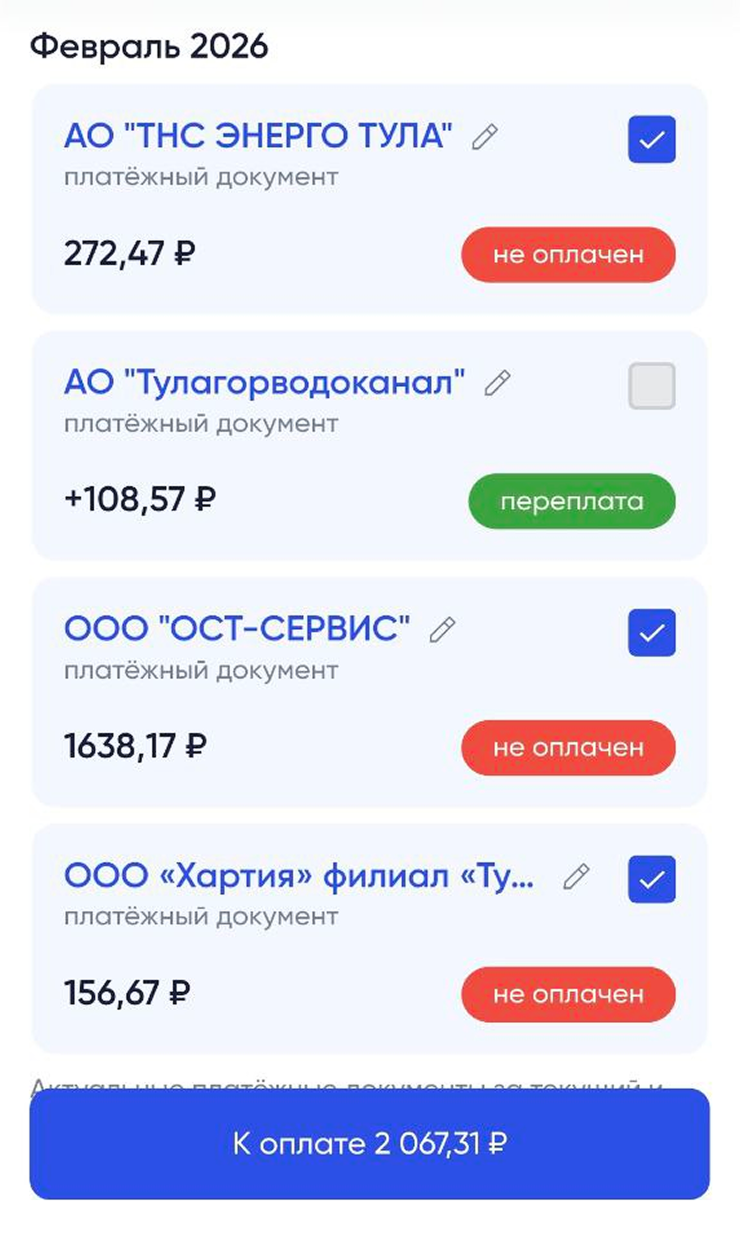The height and width of the screenshot is (1236, 740).
Task: Uncheck the ООО «Хартия» checkbox
Action: tap(651, 880)
